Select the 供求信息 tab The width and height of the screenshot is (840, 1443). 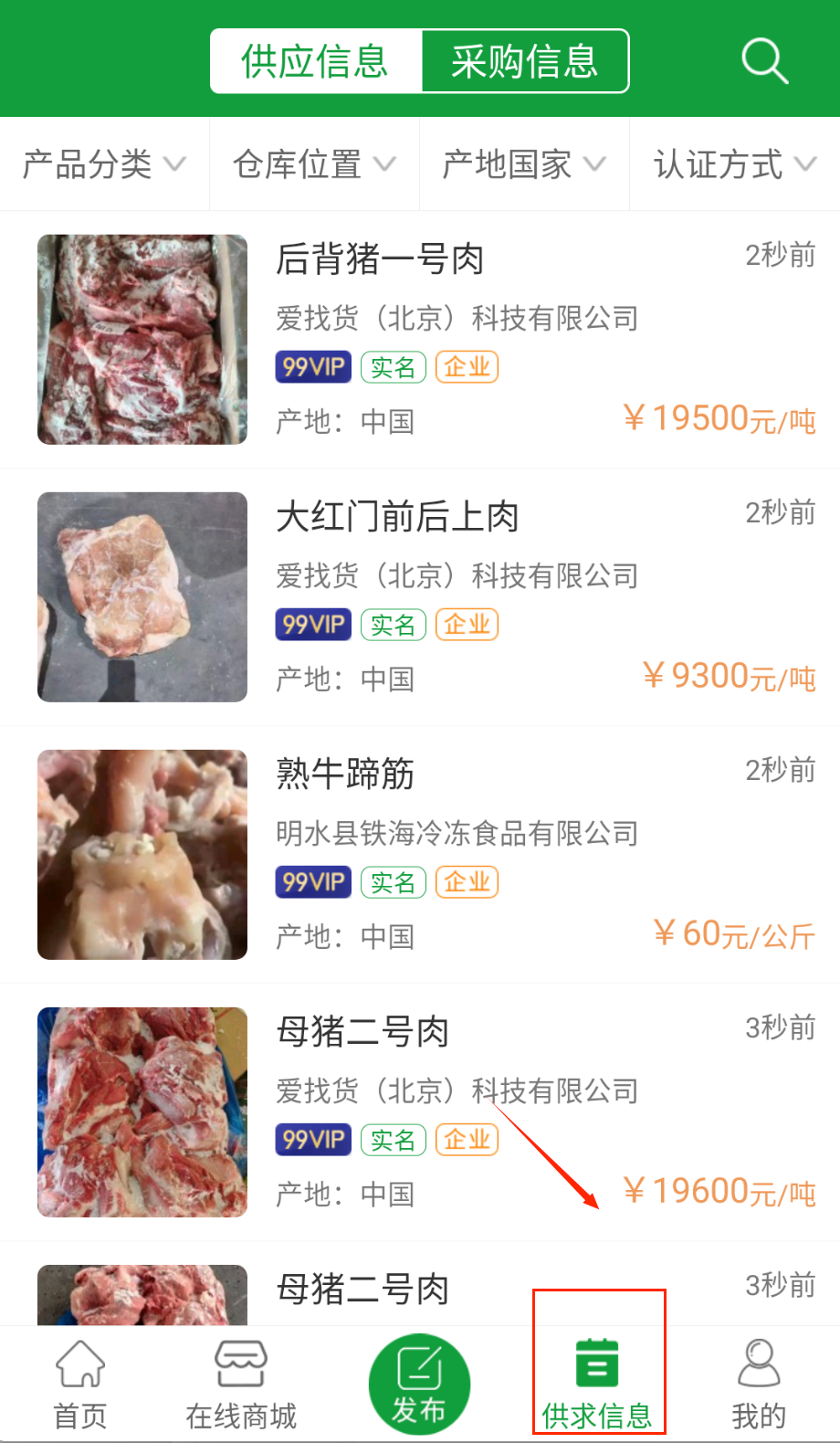point(597,1385)
